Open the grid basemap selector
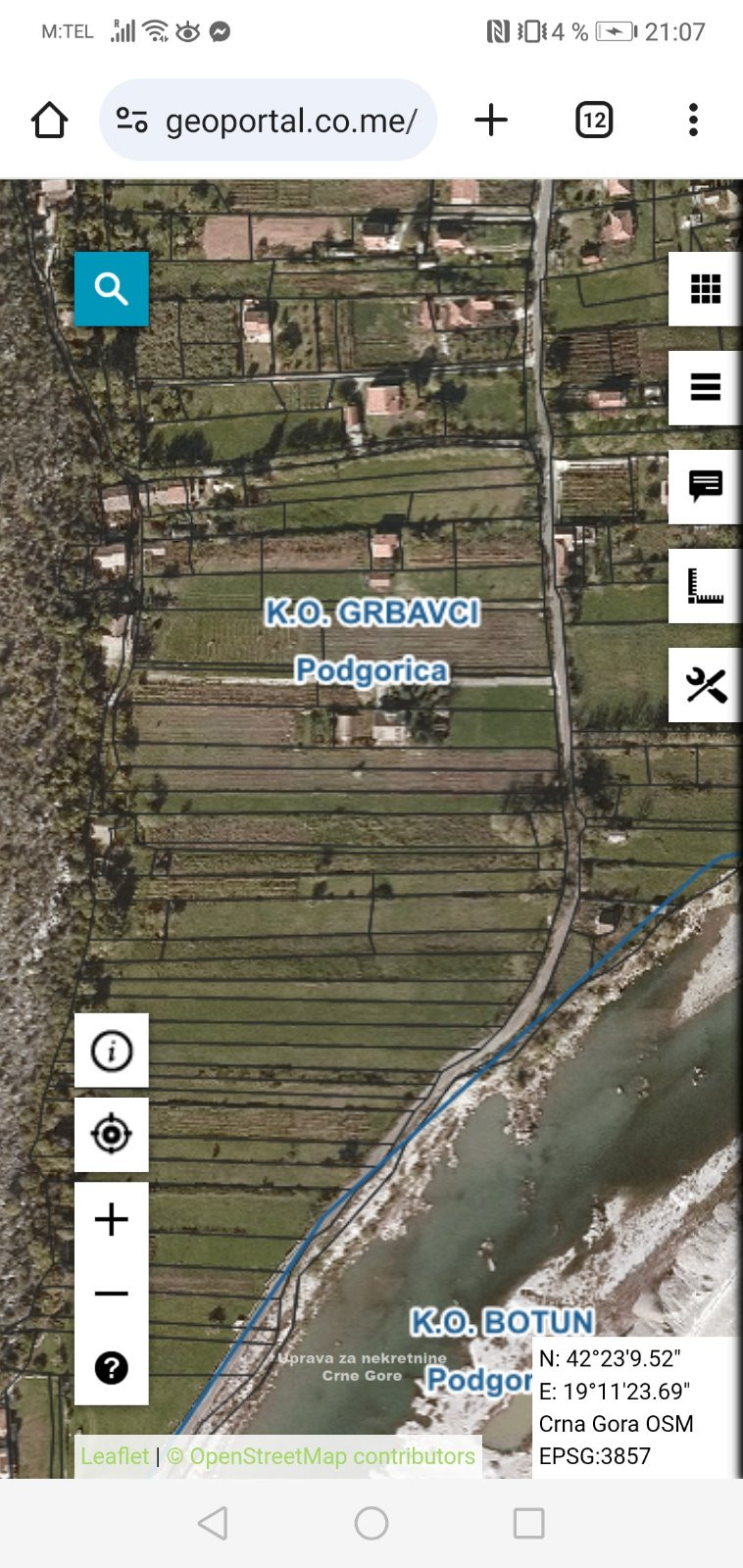Screen dimensions: 743x1568 pos(705,289)
